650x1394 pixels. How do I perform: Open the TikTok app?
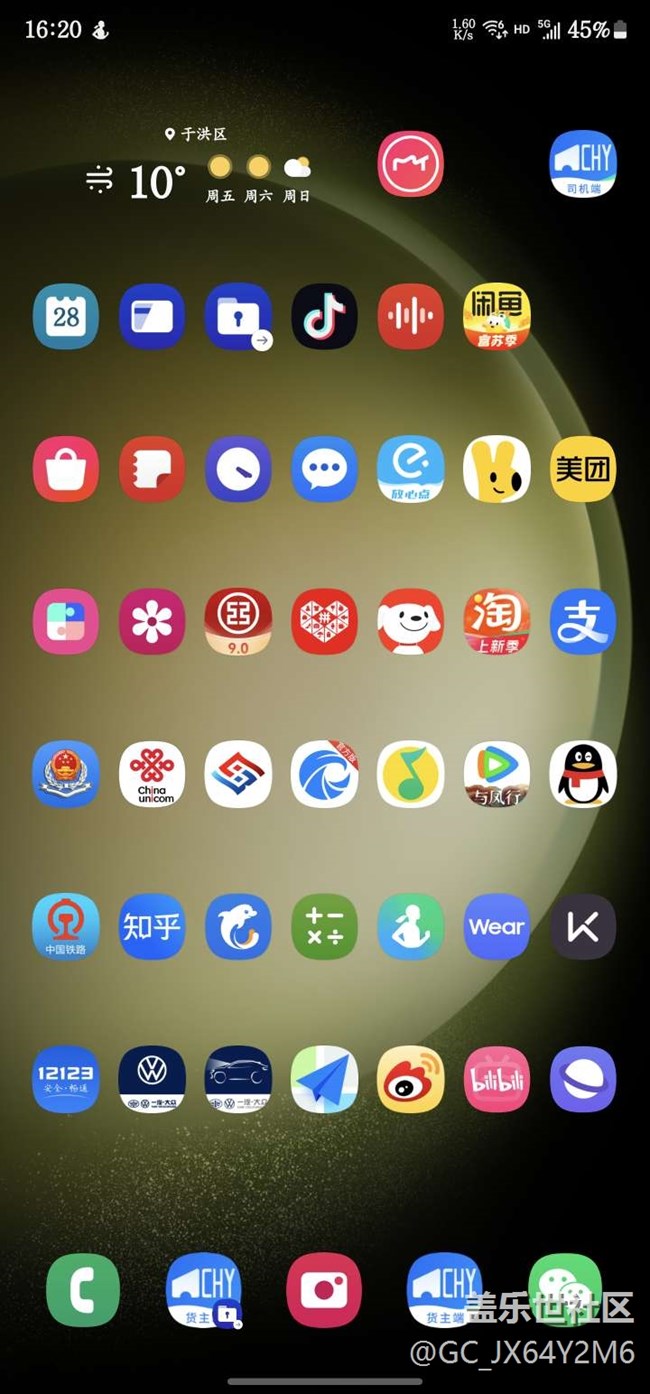[324, 317]
